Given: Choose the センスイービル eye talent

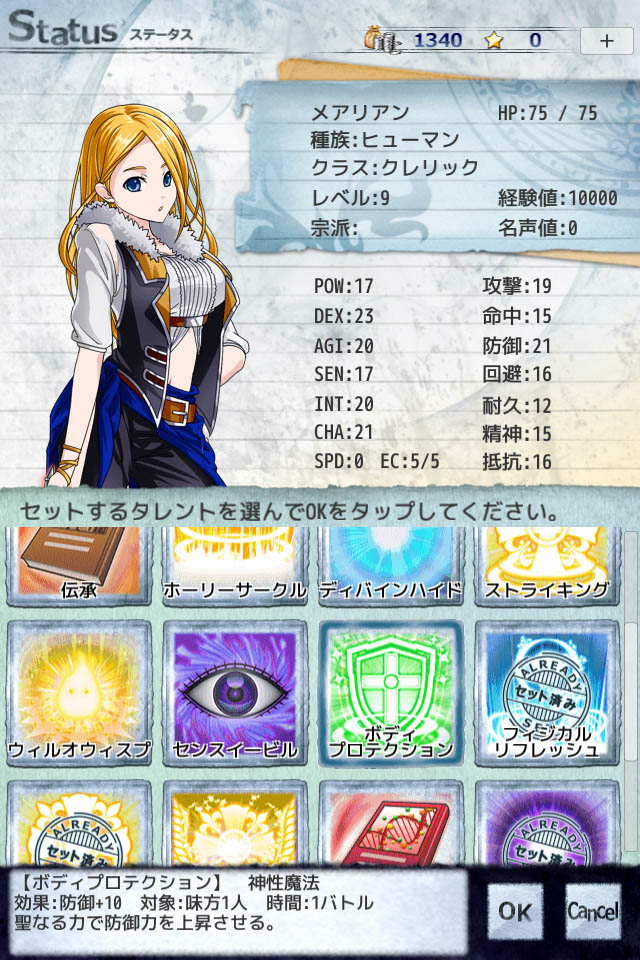Looking at the screenshot, I should click(x=235, y=692).
